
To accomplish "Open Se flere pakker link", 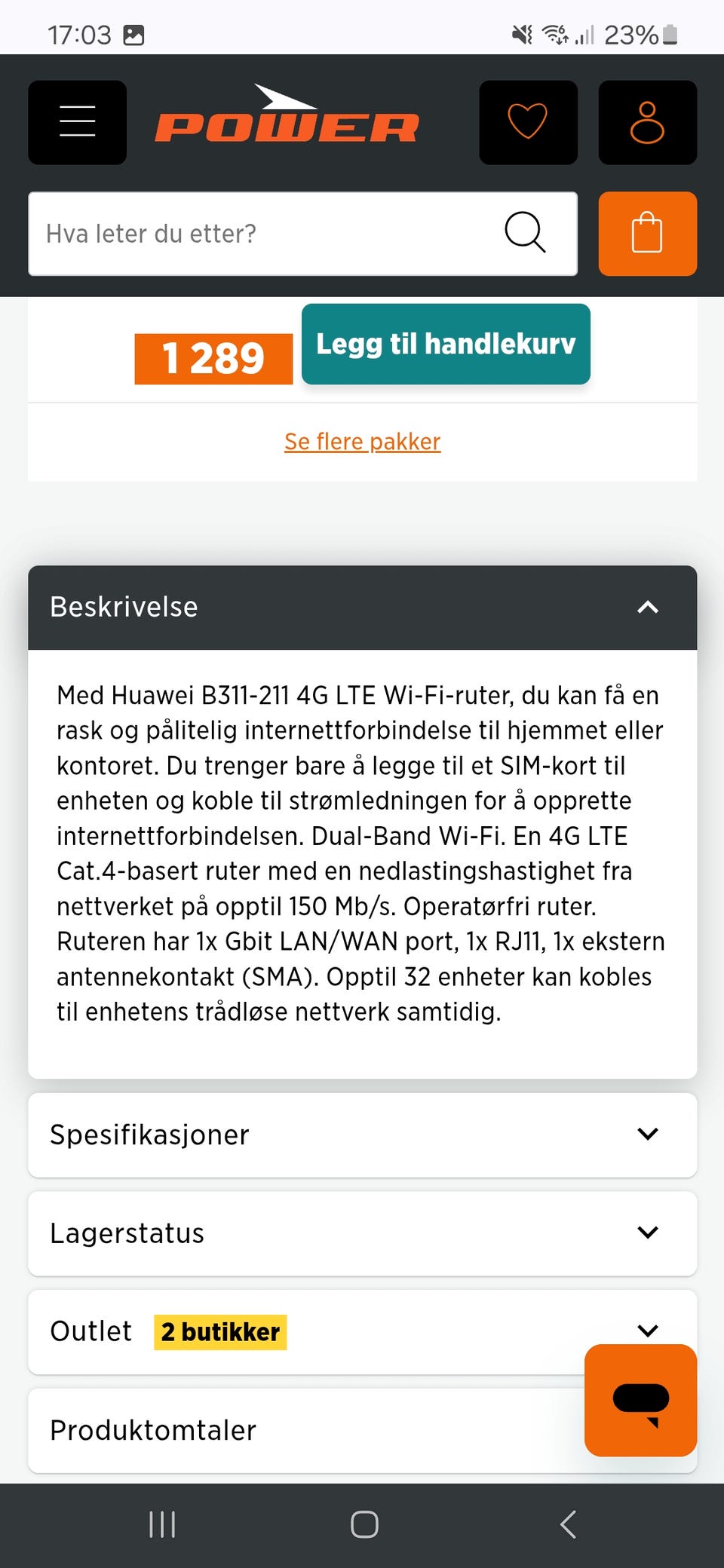I will coord(362,441).
